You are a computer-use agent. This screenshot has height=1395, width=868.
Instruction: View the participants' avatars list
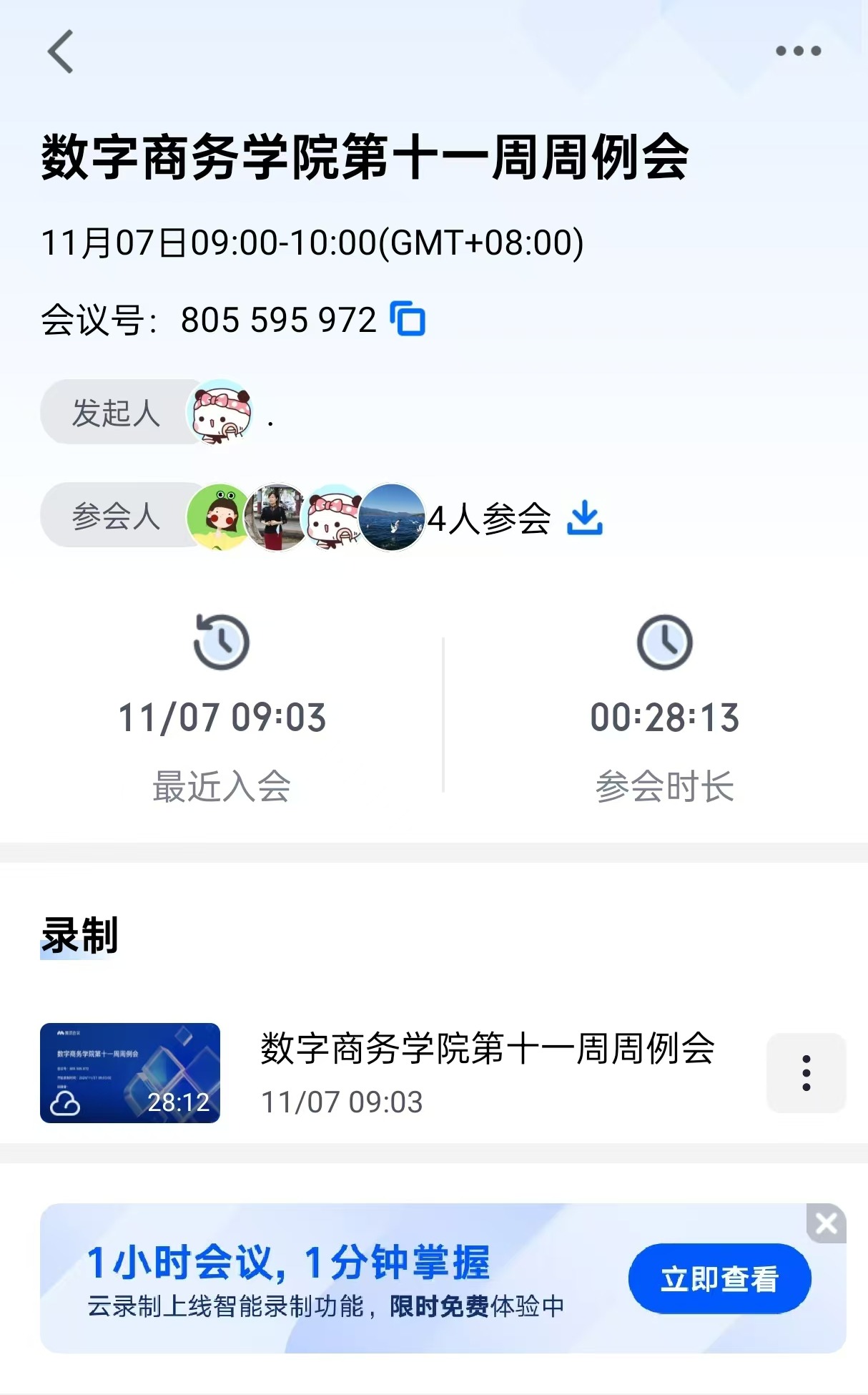[x=306, y=517]
